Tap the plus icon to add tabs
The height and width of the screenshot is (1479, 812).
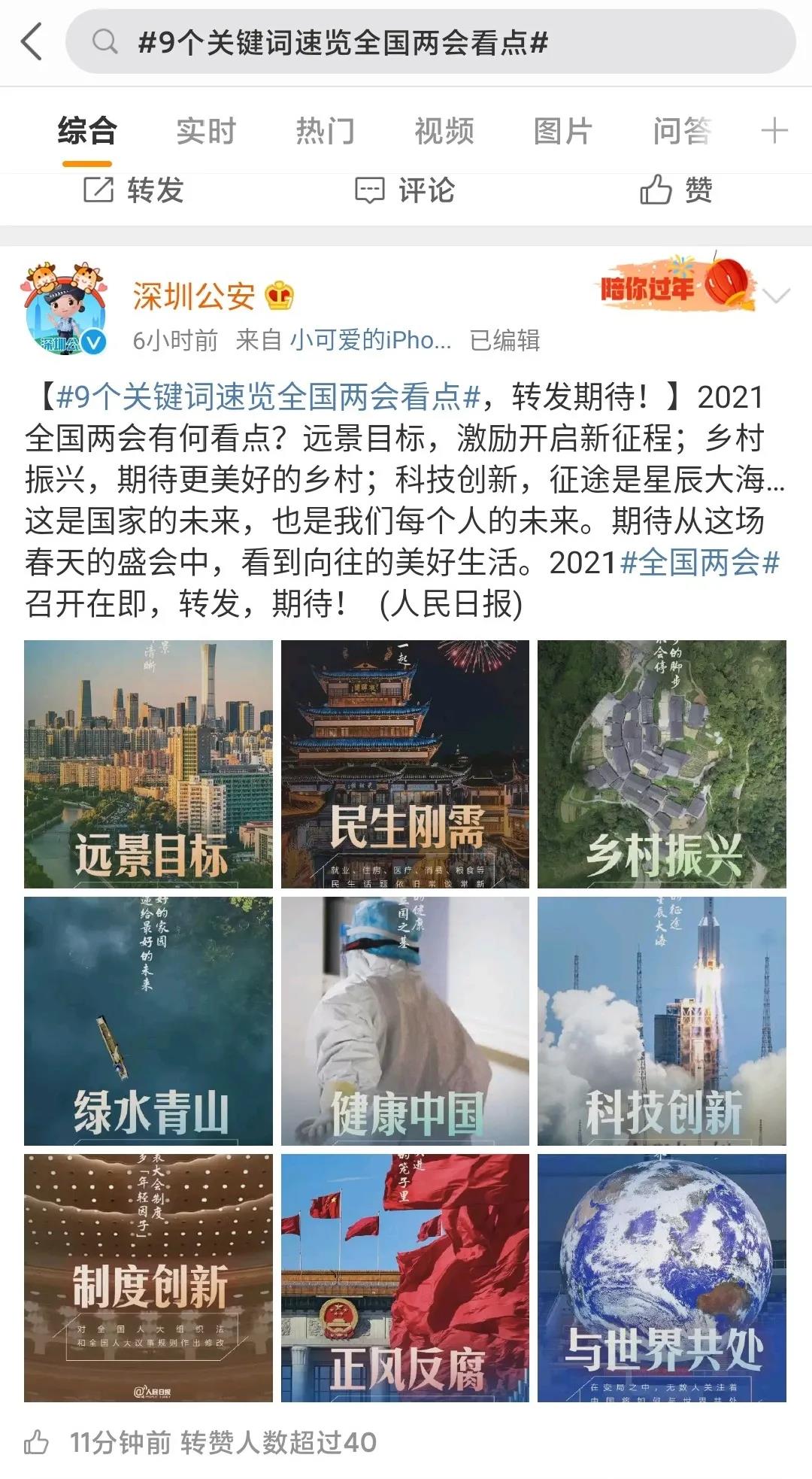click(774, 131)
